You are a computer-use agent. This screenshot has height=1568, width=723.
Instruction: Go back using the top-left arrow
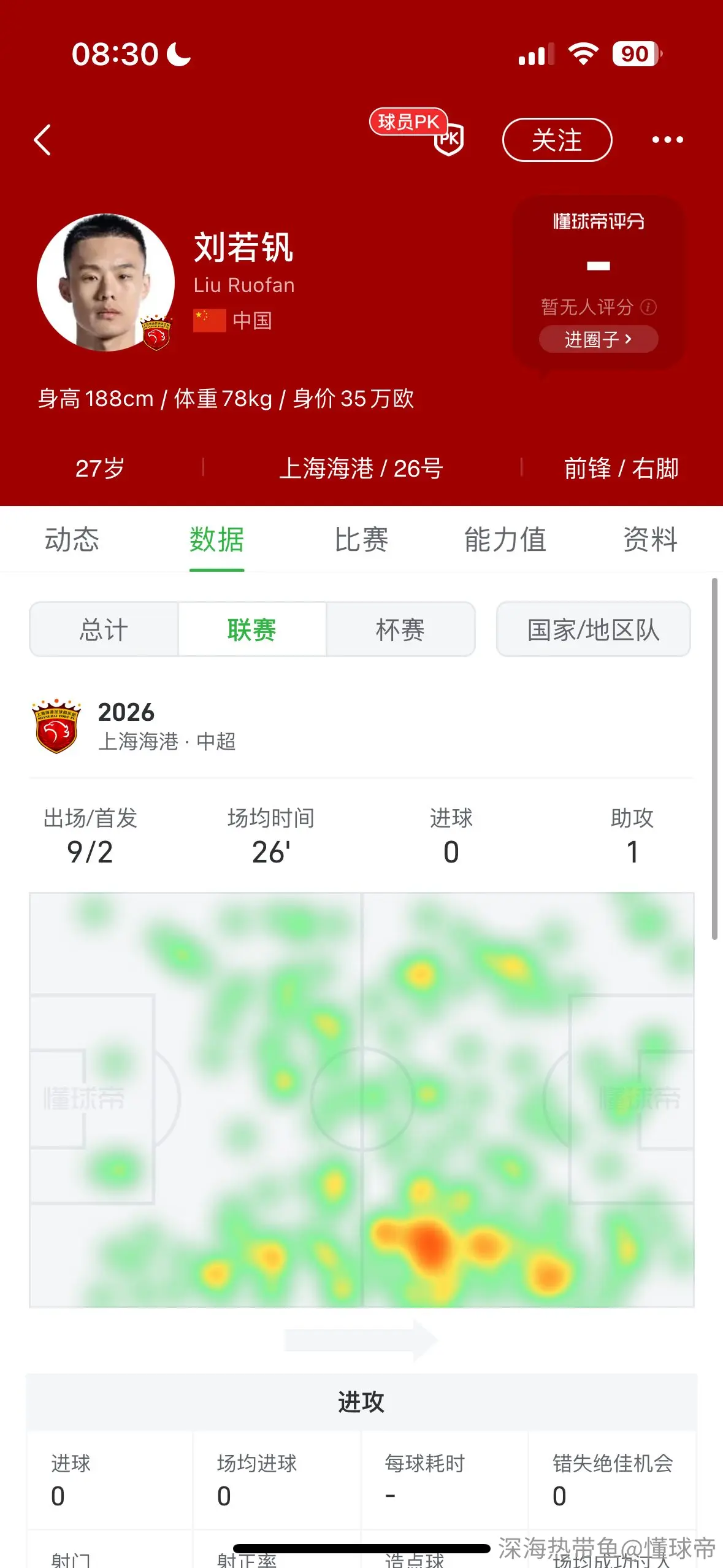42,140
